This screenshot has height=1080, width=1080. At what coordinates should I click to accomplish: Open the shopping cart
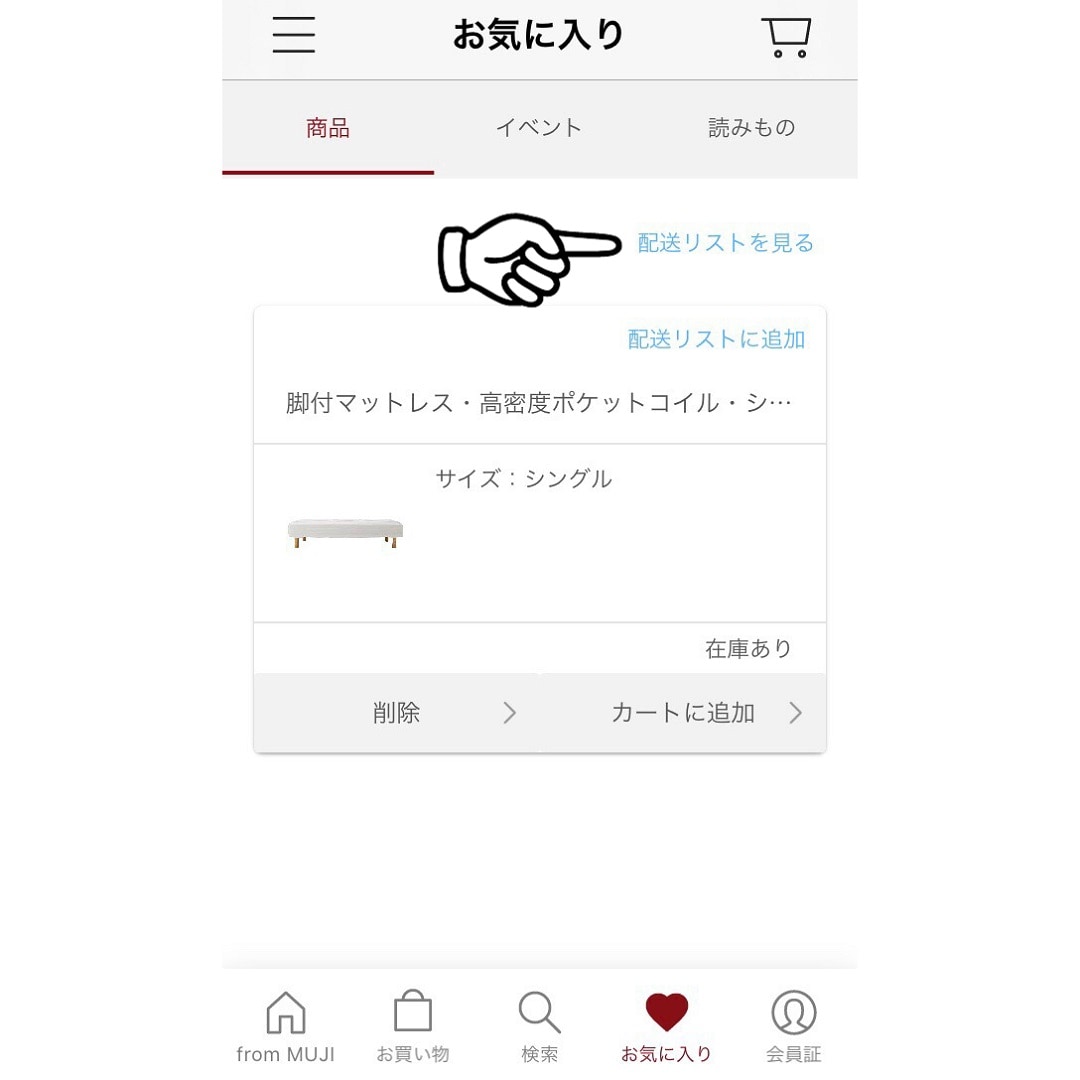click(786, 37)
